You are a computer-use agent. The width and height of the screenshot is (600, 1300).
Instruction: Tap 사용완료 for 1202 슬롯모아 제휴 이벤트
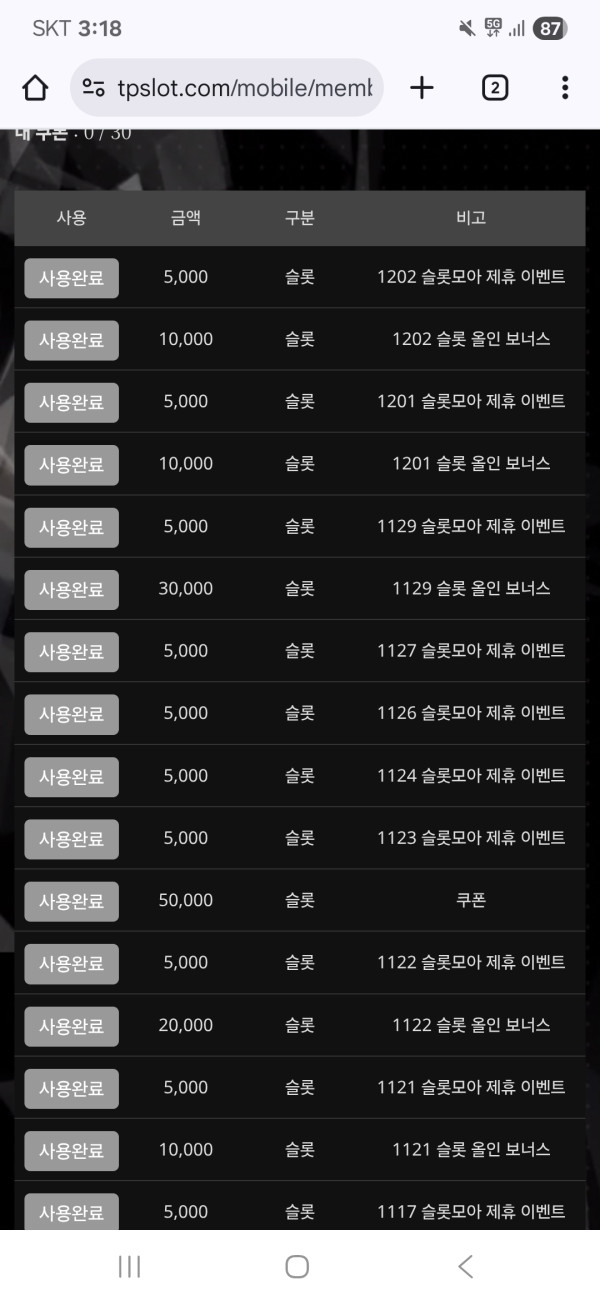click(71, 277)
